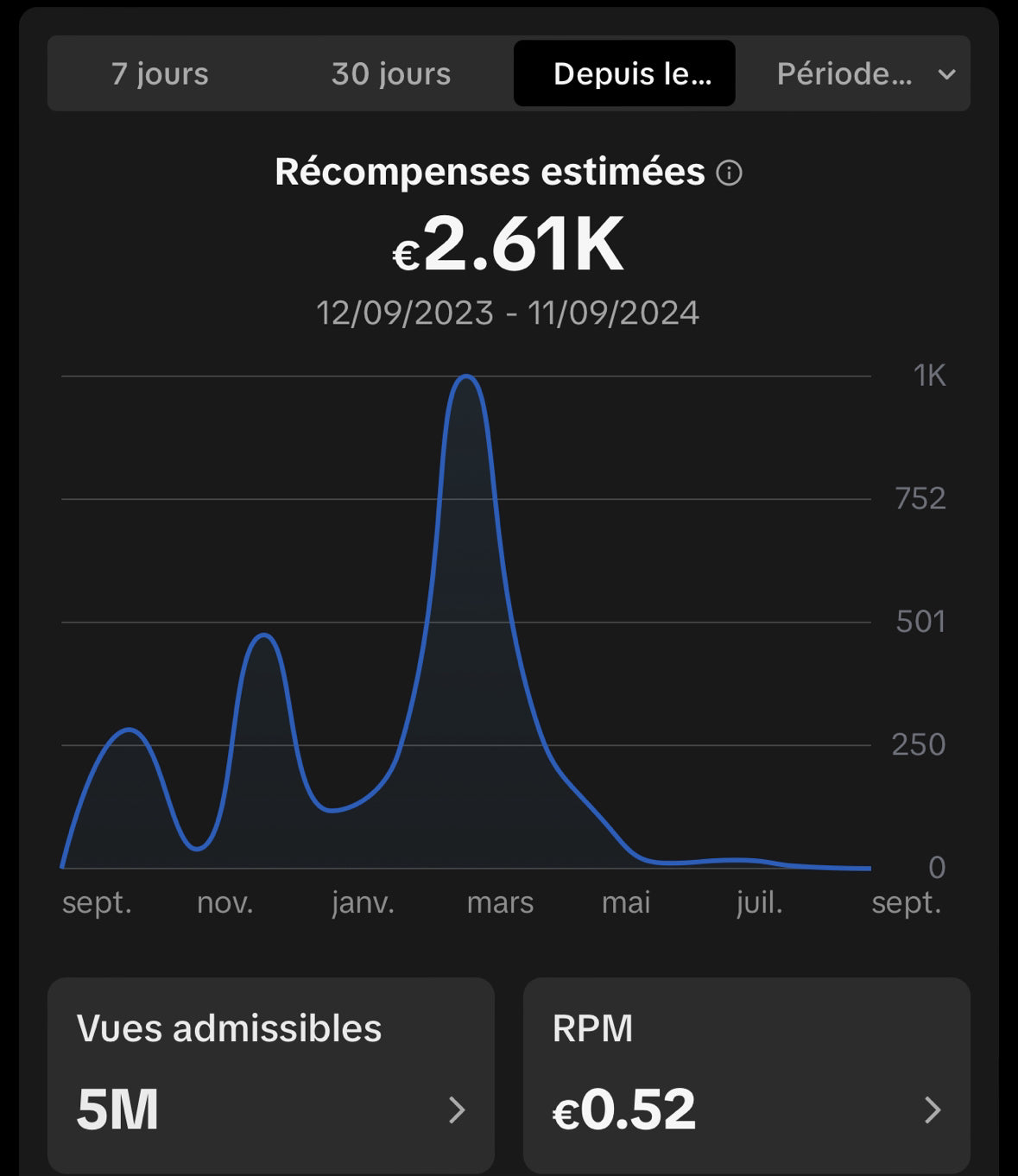Open info icon beside Récompenses estimées
Image resolution: width=1018 pixels, height=1176 pixels.
[x=730, y=174]
